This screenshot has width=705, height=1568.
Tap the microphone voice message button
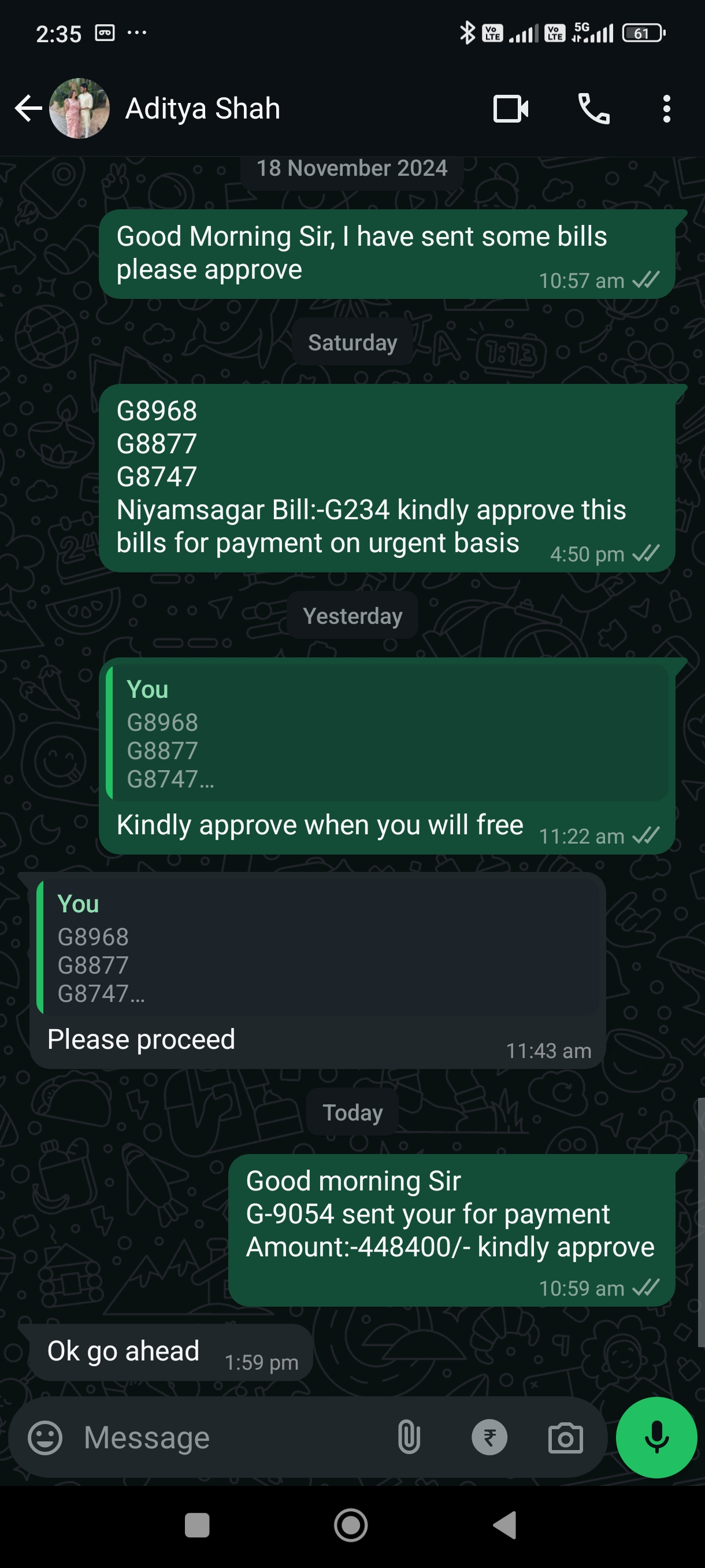point(656,1438)
